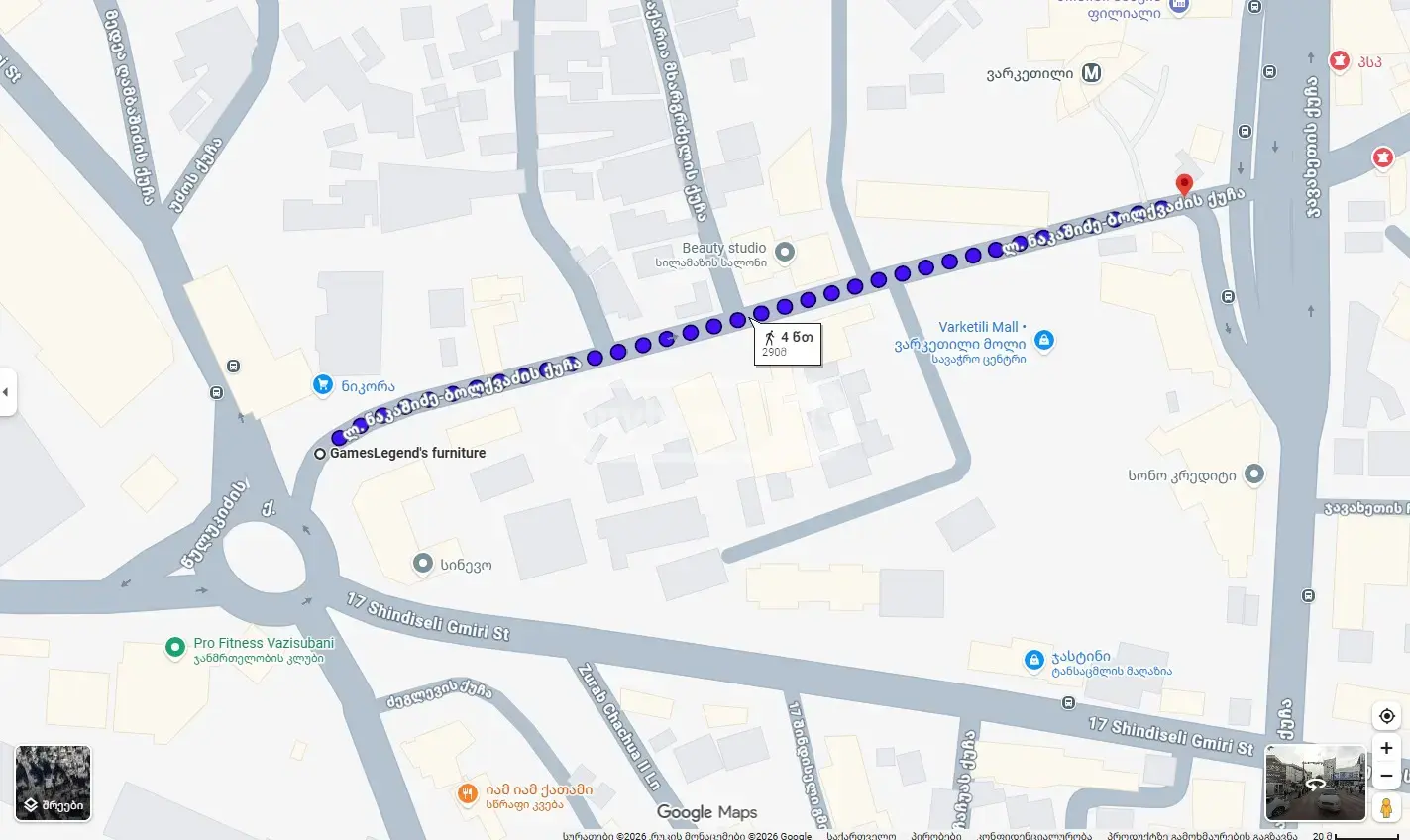Viewport: 1410px width, 840px height.
Task: Open the სინევო place marker
Action: click(x=423, y=564)
